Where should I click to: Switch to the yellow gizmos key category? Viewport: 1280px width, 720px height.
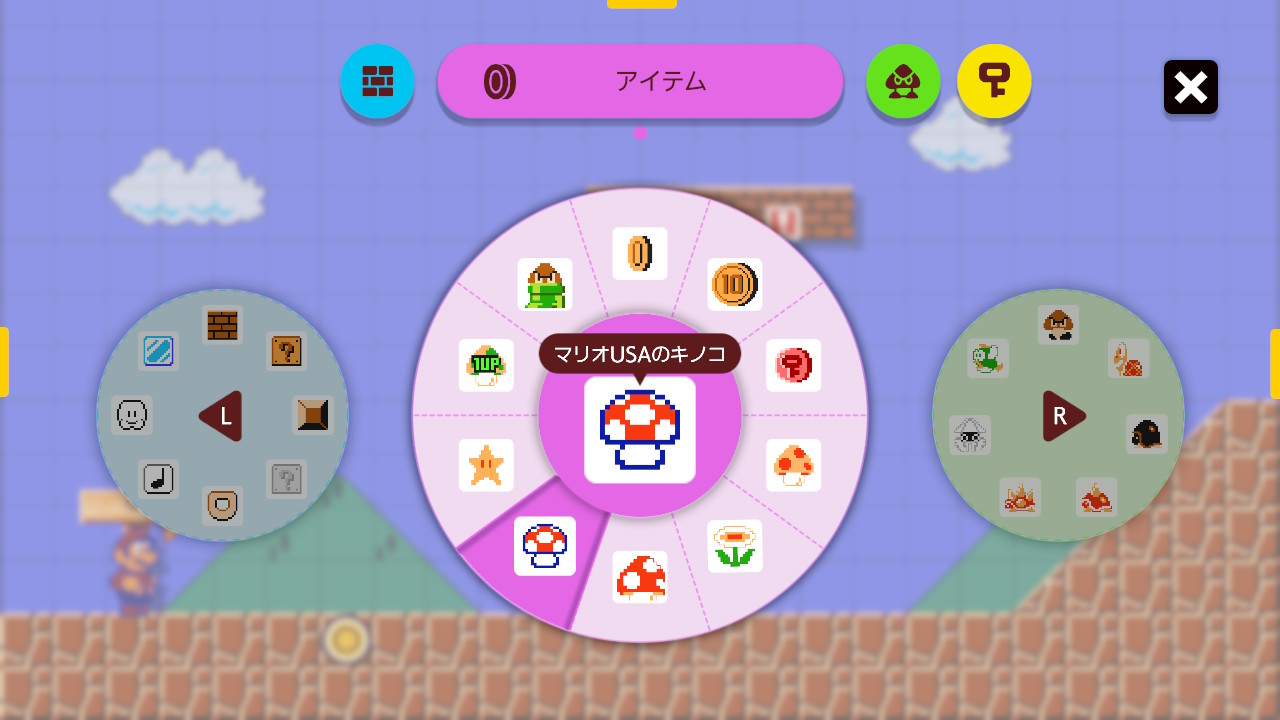pos(994,81)
